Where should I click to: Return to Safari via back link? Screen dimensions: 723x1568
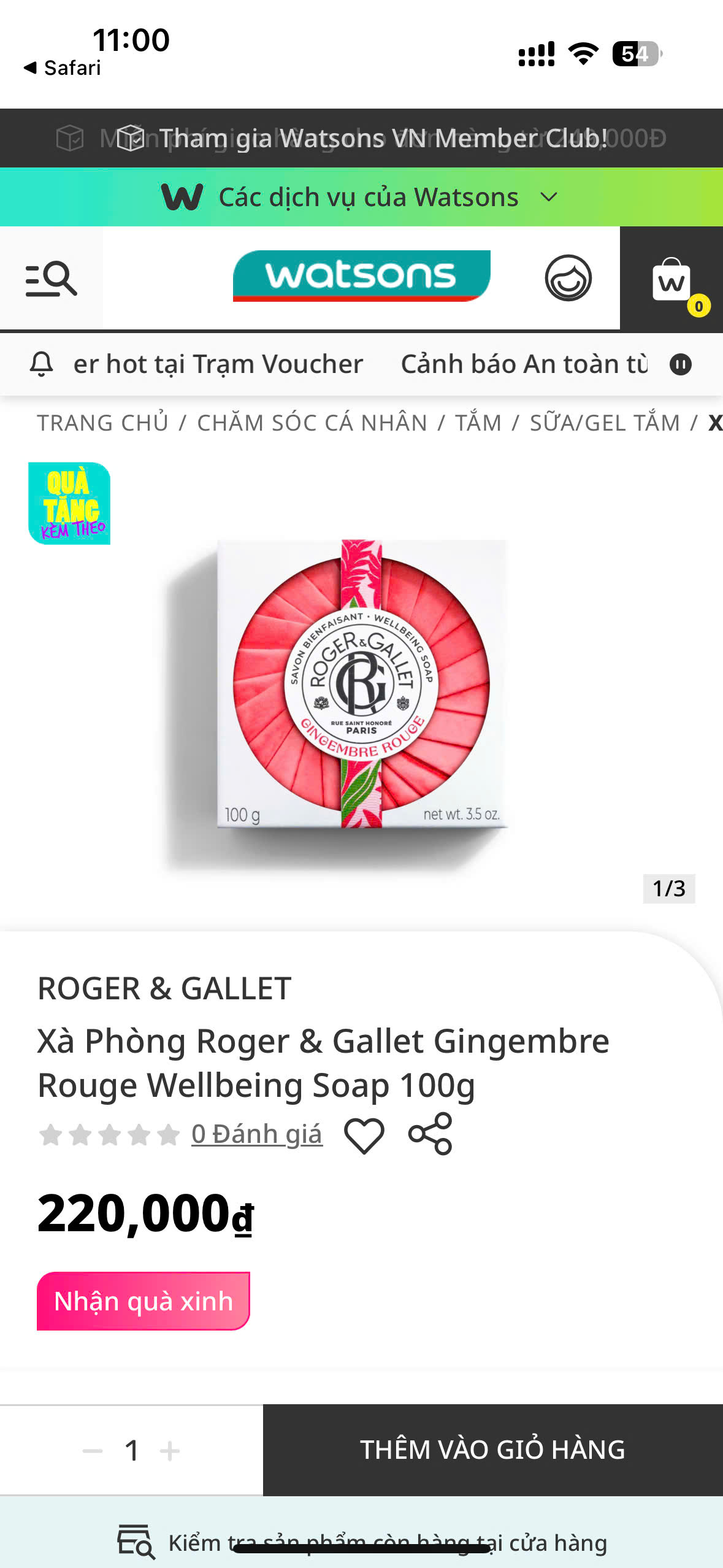click(62, 67)
